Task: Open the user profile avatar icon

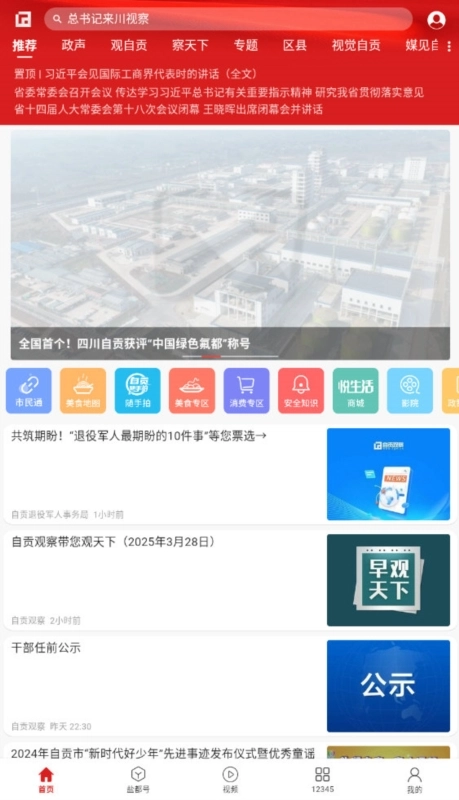Action: (436, 20)
